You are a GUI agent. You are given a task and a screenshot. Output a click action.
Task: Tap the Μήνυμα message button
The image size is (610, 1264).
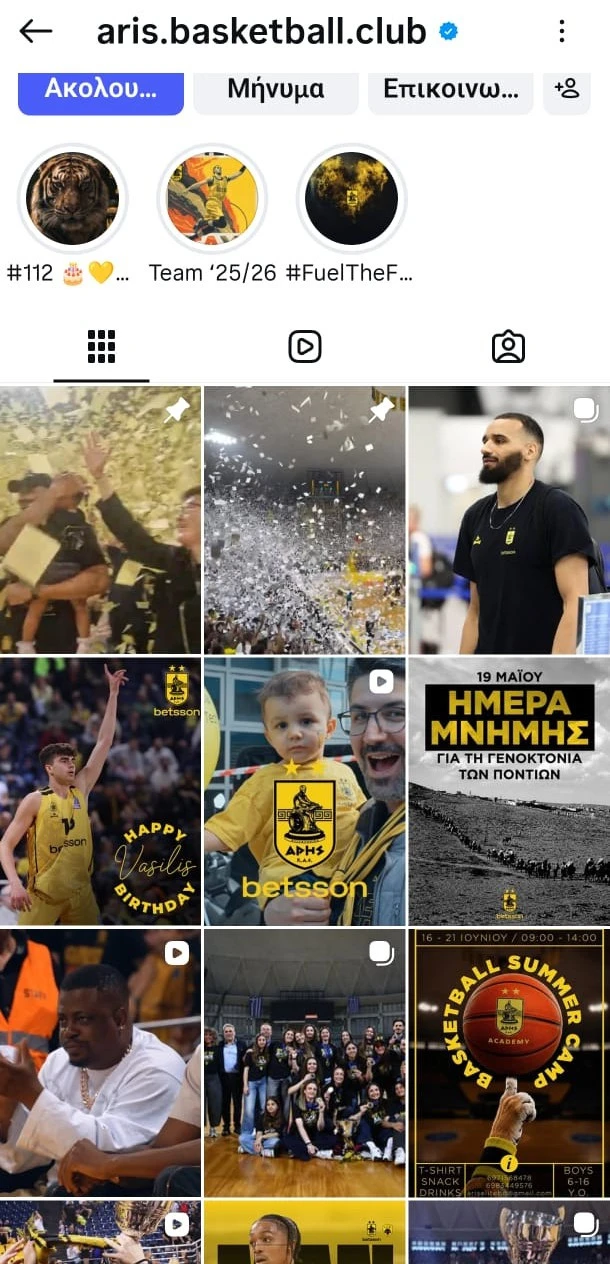pos(275,90)
